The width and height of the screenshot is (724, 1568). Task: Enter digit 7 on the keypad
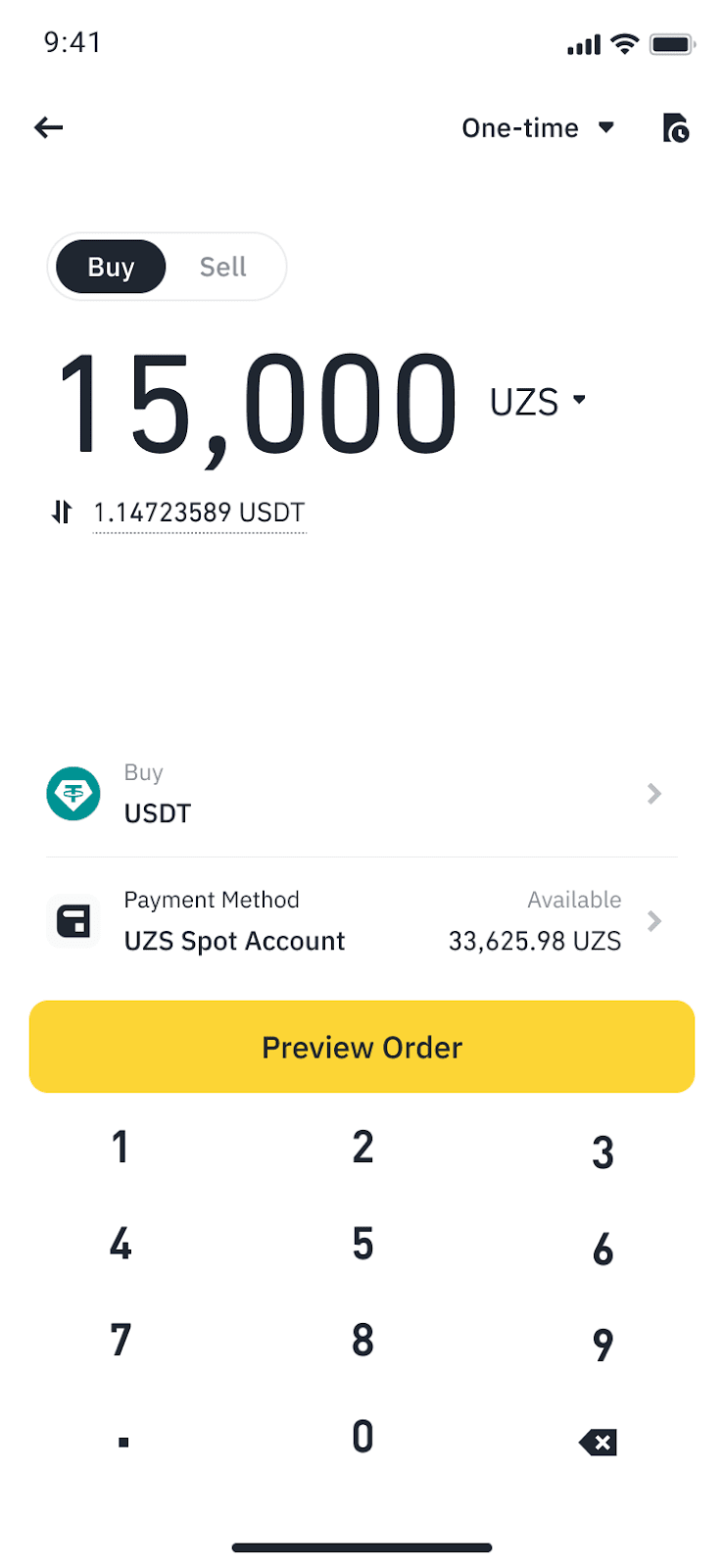tap(121, 1340)
